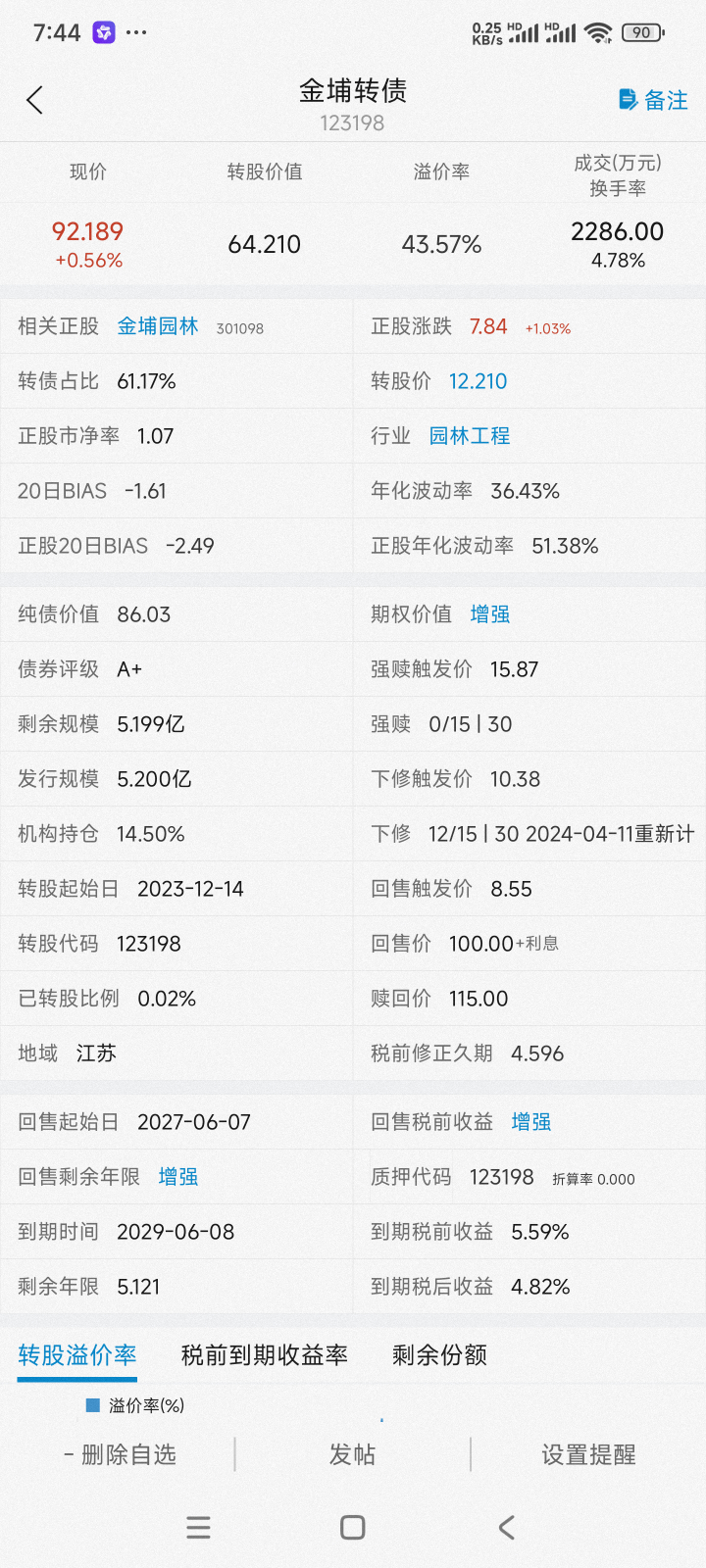The width and height of the screenshot is (706, 1568).
Task: Create a post with 发帖
Action: click(352, 1455)
